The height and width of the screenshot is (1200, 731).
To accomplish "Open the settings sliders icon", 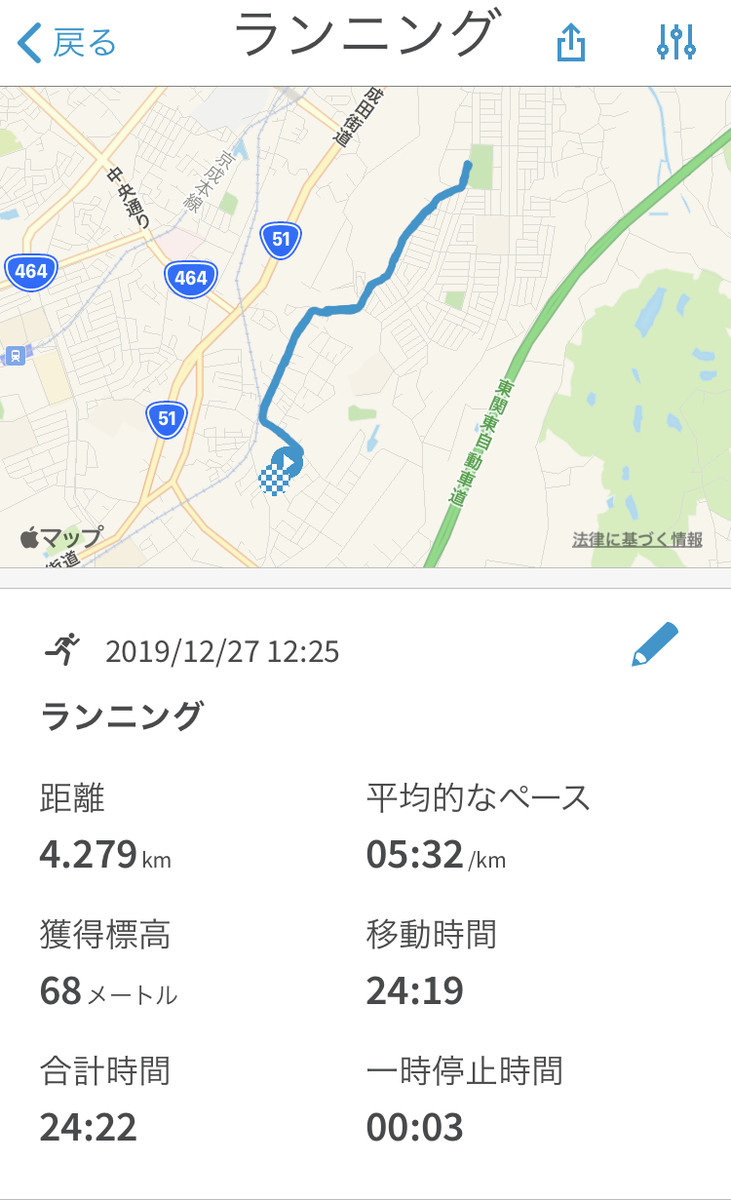I will click(x=676, y=42).
